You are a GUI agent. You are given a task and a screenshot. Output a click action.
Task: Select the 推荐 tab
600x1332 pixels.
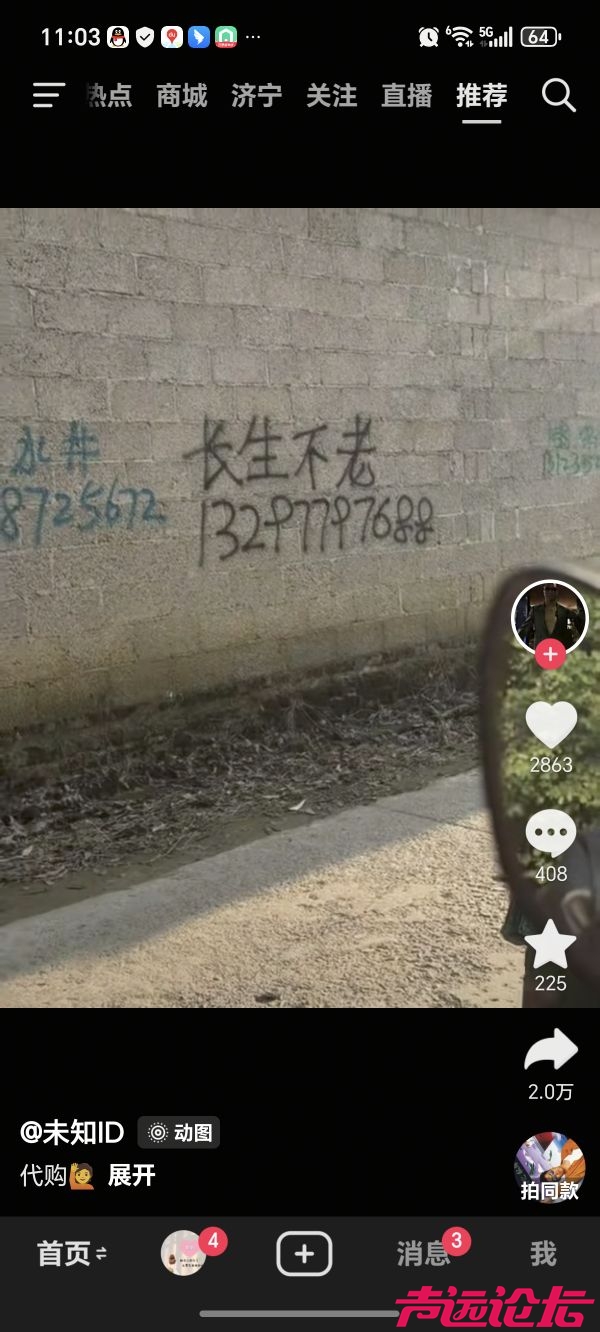tap(481, 96)
